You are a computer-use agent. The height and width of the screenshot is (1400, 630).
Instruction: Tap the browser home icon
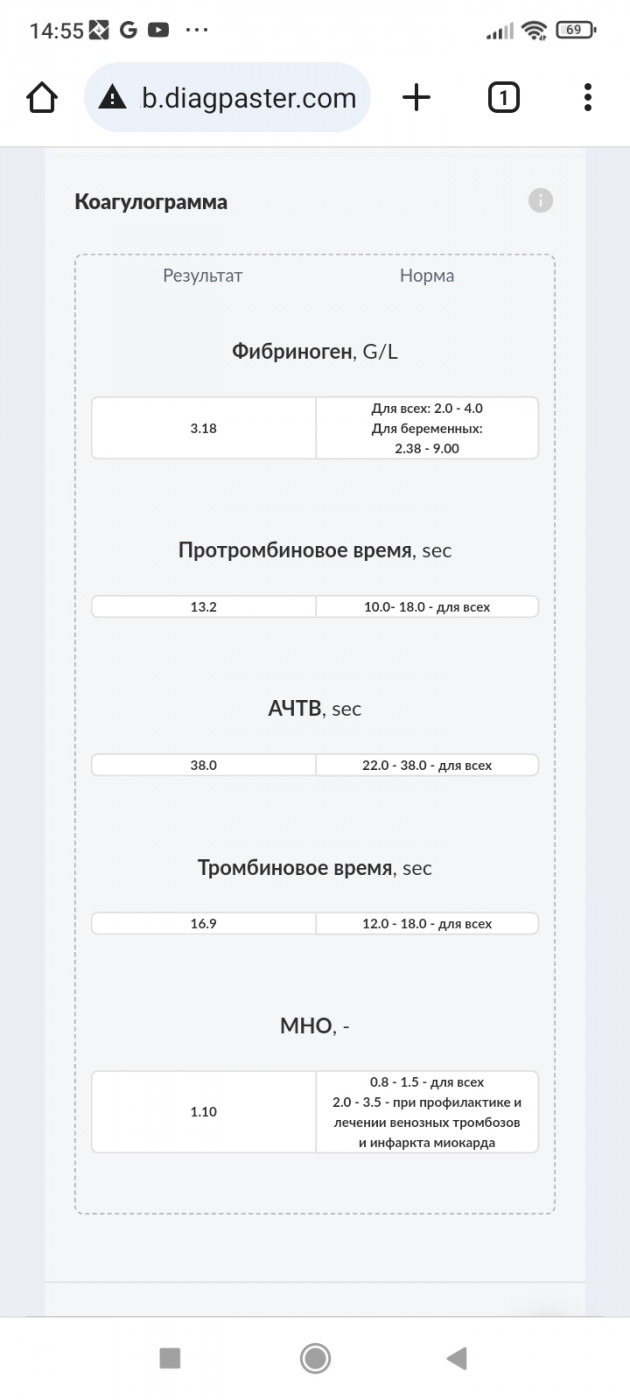(x=42, y=97)
